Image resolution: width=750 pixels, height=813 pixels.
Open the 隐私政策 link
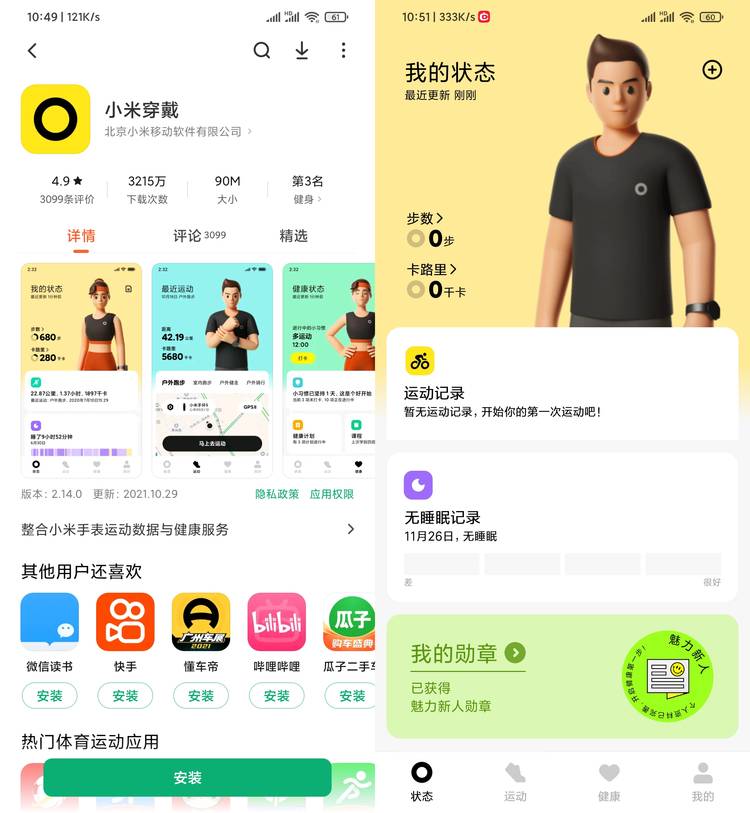pyautogui.click(x=276, y=494)
